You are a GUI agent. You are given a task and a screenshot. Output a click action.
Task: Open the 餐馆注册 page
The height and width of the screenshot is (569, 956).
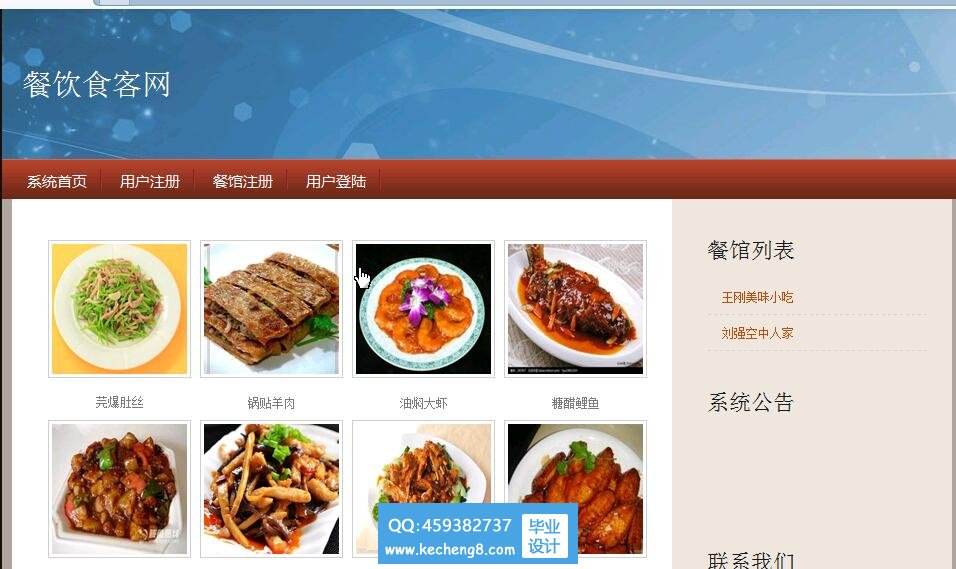click(x=243, y=182)
